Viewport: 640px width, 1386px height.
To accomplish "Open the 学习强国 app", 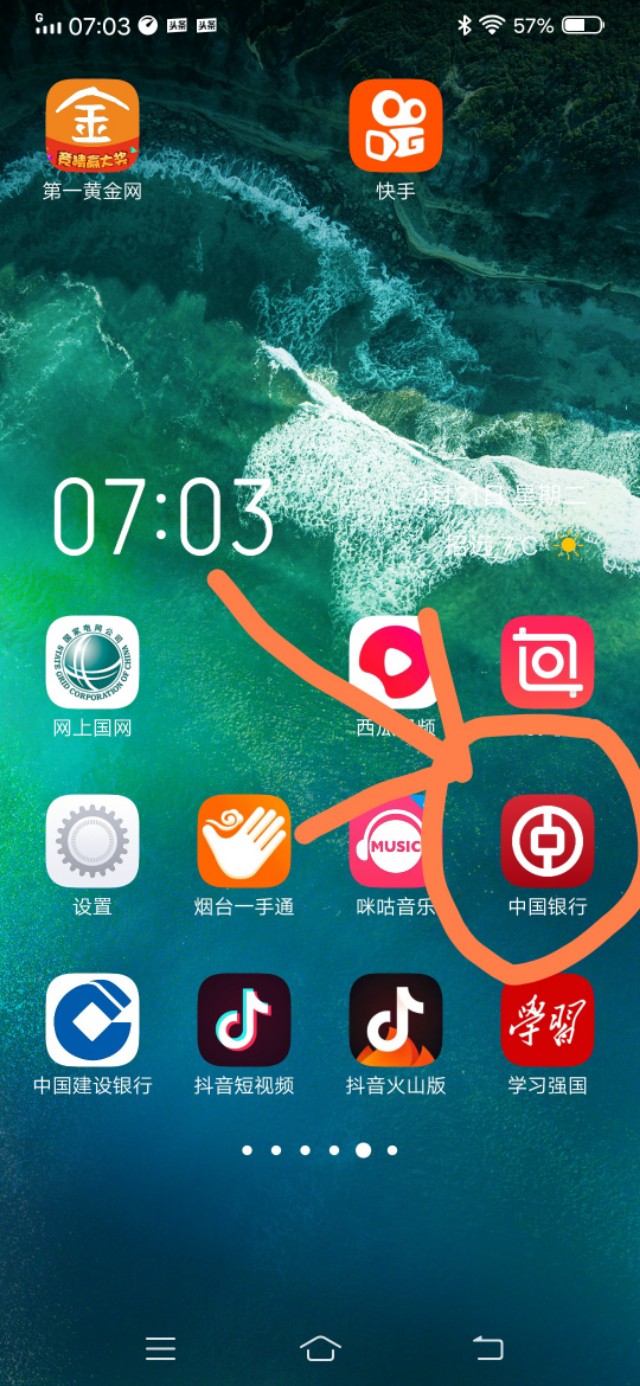I will (x=547, y=1020).
